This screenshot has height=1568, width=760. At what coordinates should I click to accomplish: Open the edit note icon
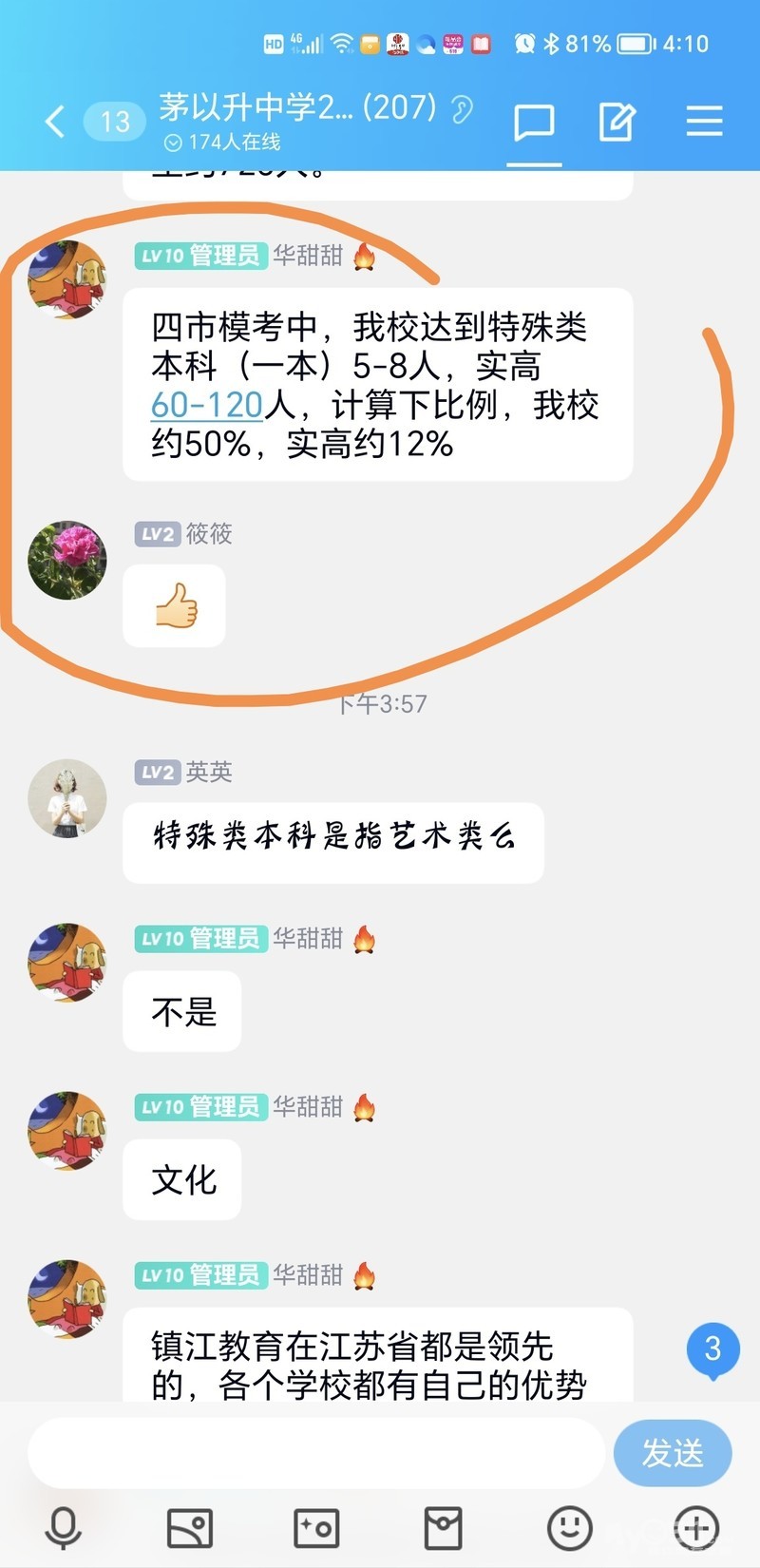pos(617,123)
